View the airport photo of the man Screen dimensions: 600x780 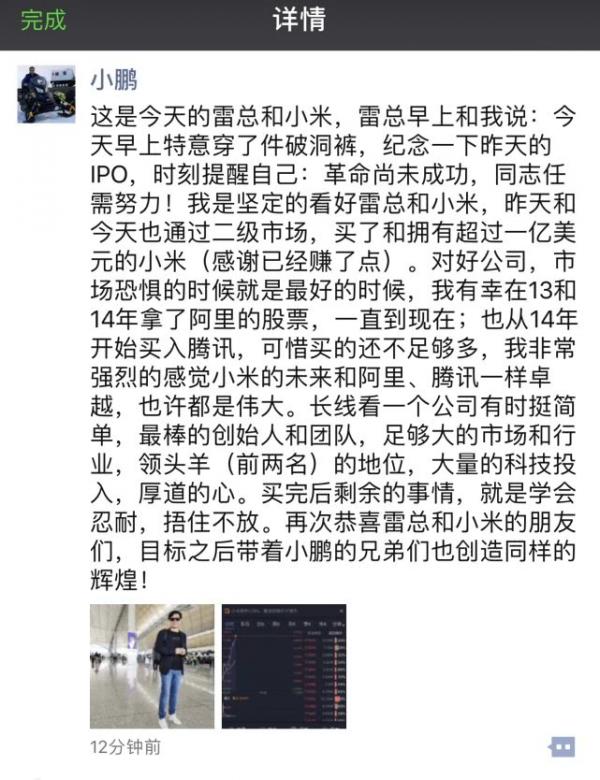(152, 665)
